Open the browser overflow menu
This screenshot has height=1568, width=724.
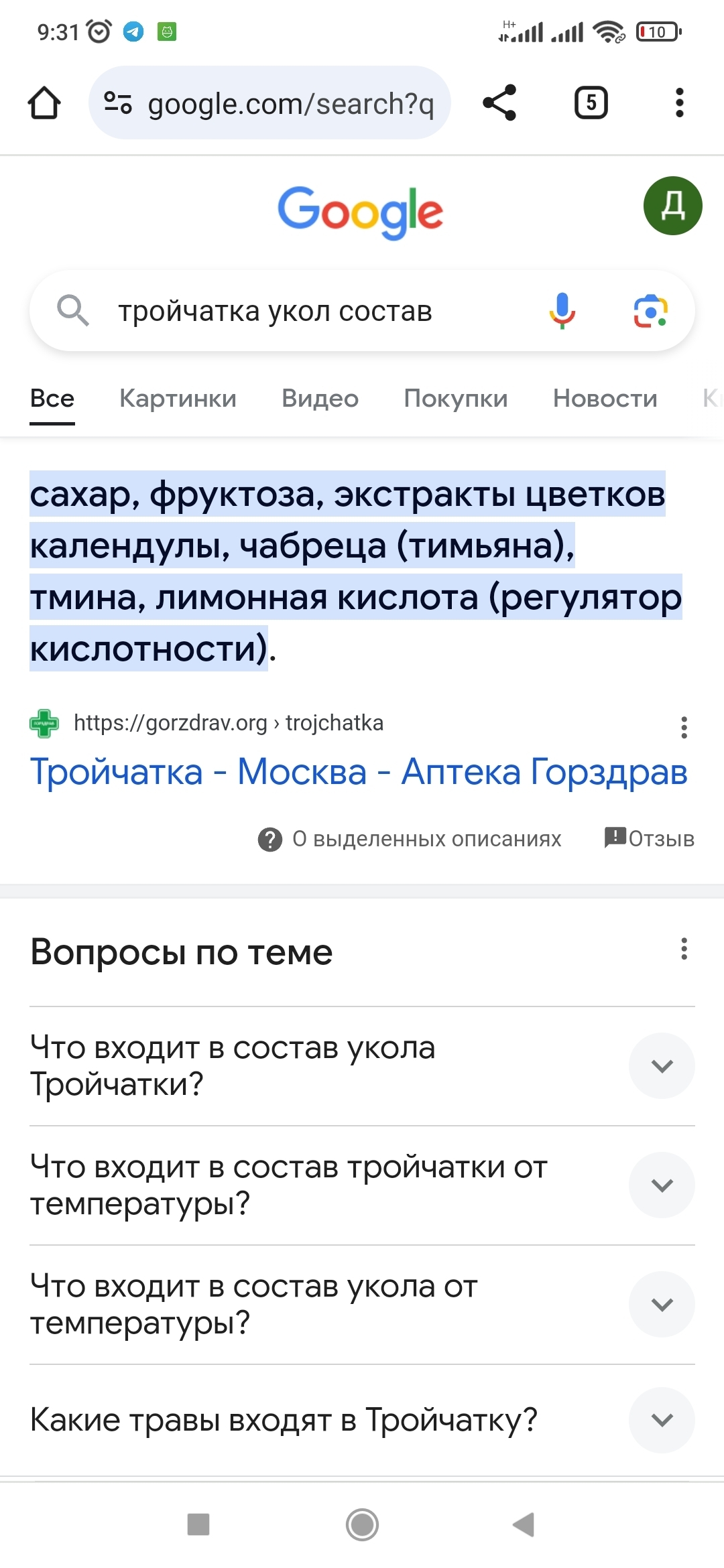point(679,103)
